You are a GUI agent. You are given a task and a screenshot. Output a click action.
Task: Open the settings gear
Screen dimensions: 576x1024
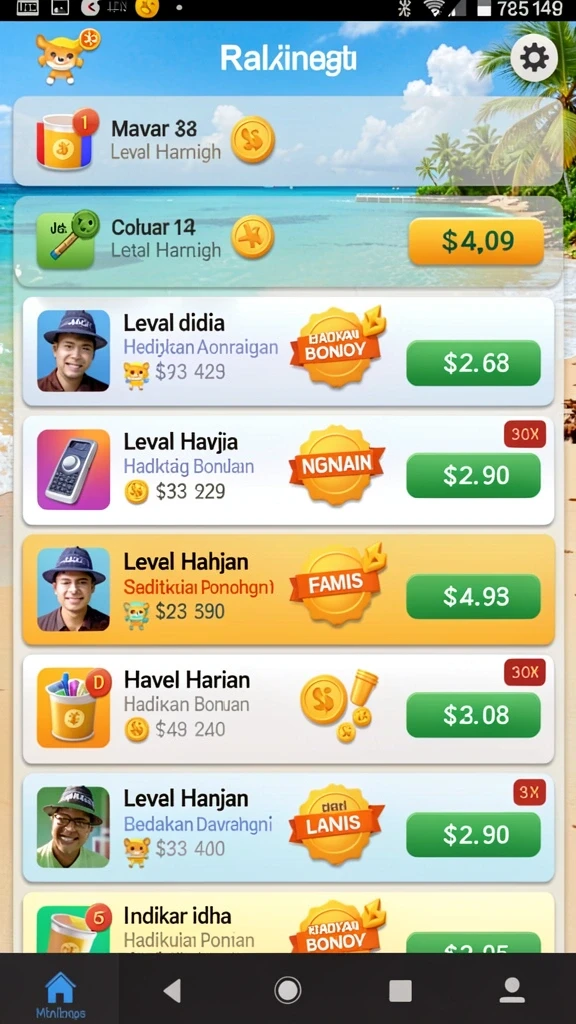pos(534,58)
